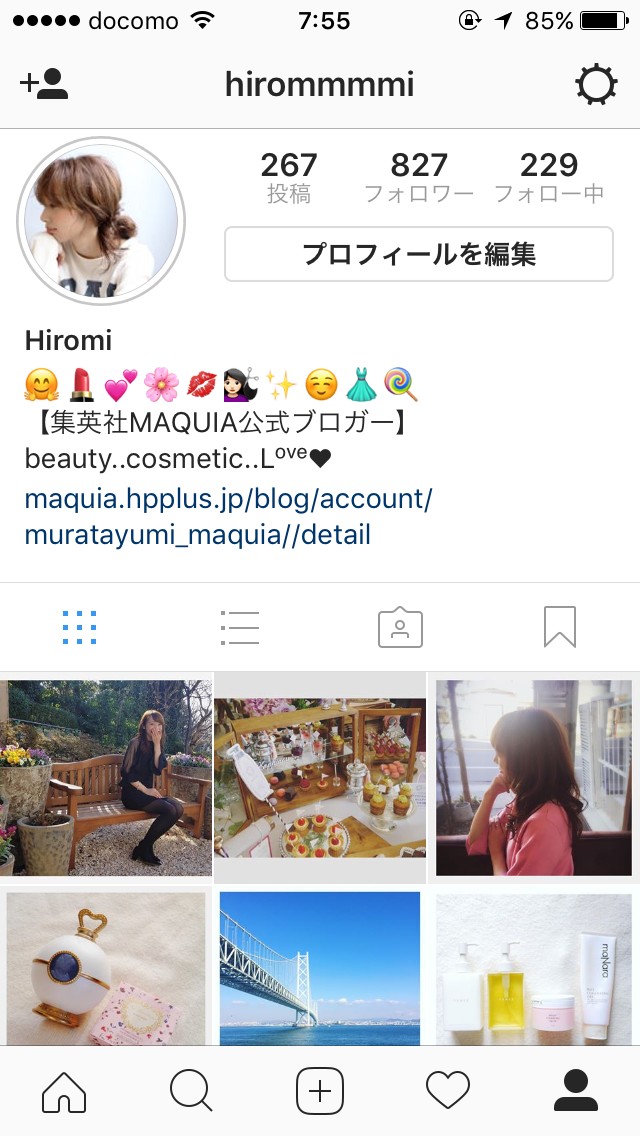Open settings gear icon
This screenshot has width=640, height=1136.
[596, 85]
